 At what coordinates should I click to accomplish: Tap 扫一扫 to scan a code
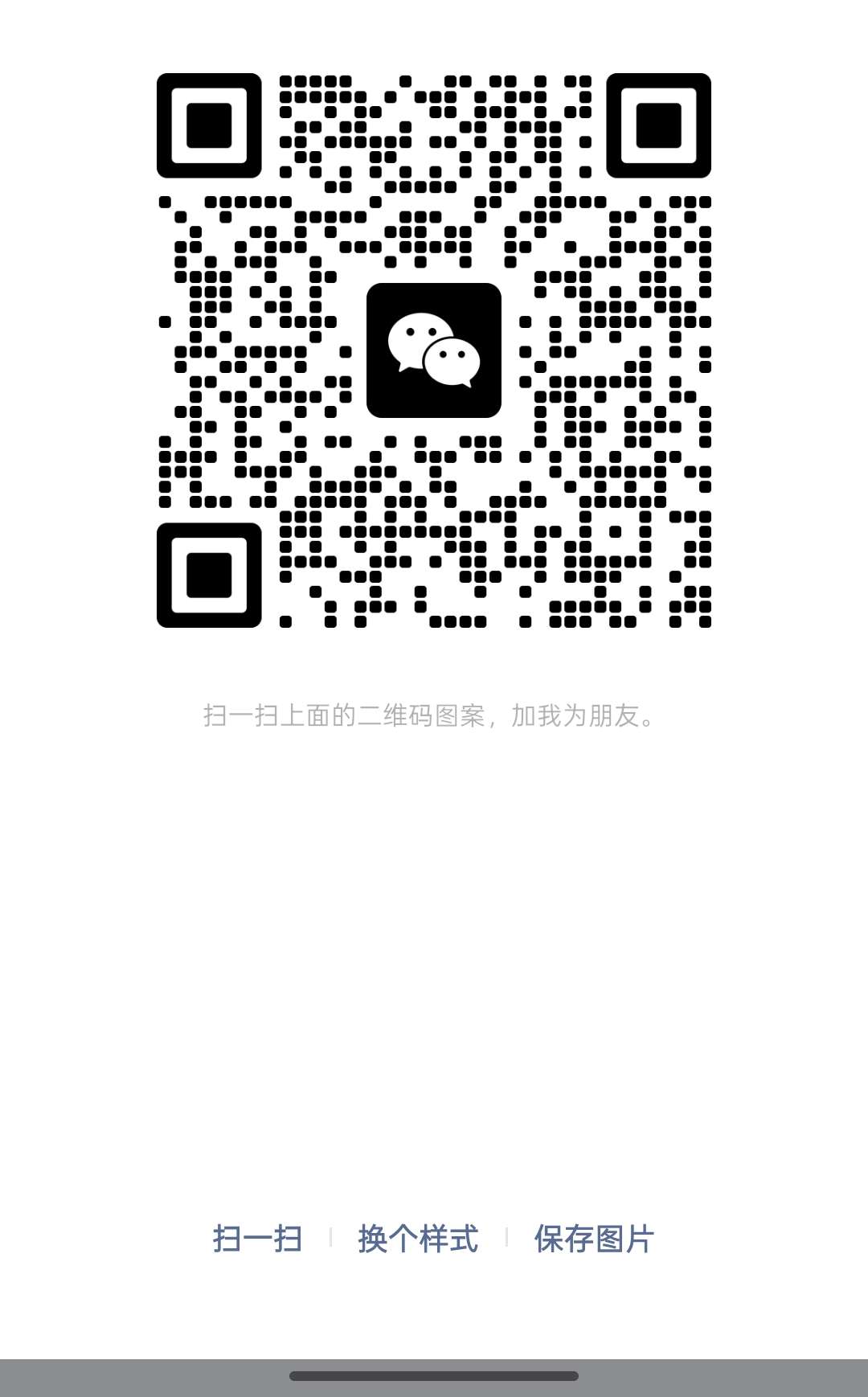[257, 1239]
